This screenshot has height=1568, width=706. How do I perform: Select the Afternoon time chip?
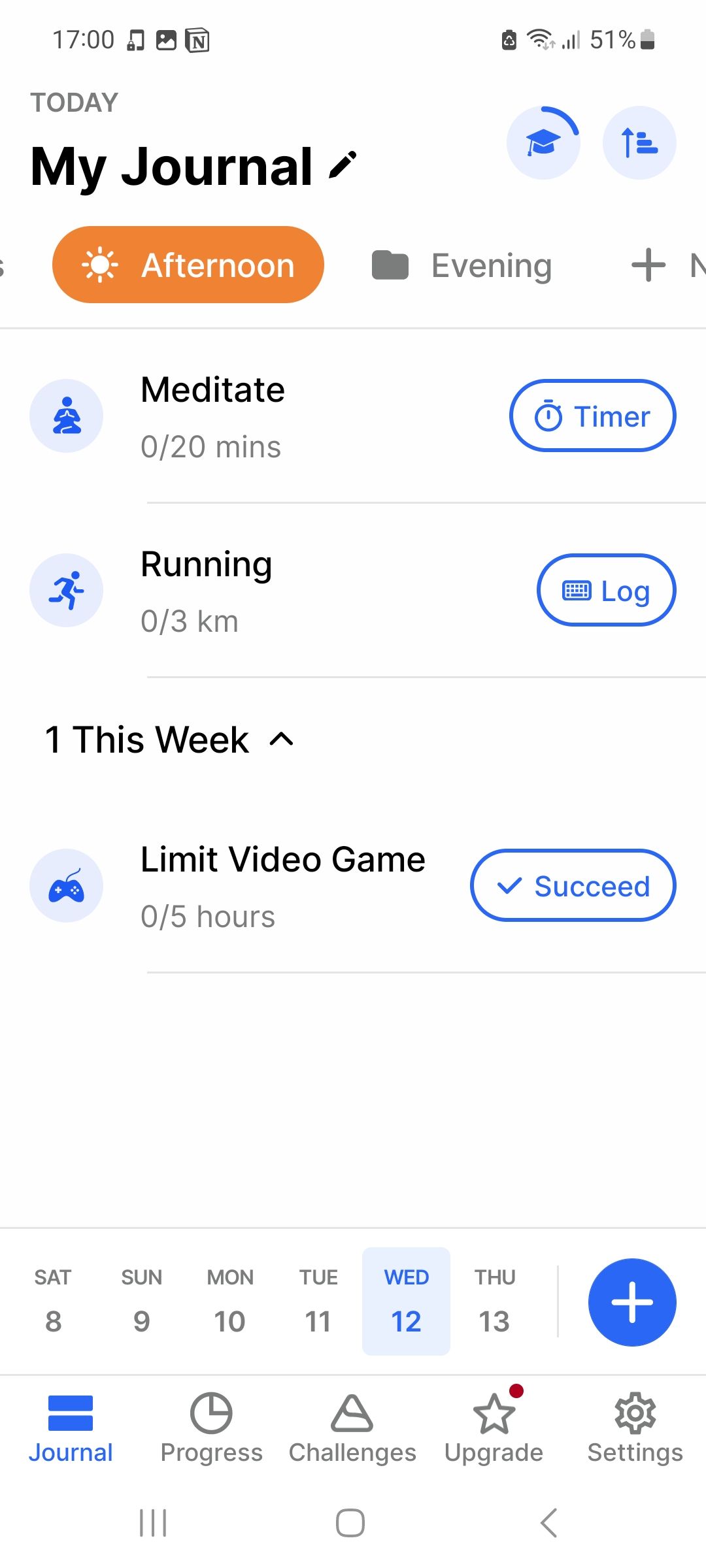point(188,265)
